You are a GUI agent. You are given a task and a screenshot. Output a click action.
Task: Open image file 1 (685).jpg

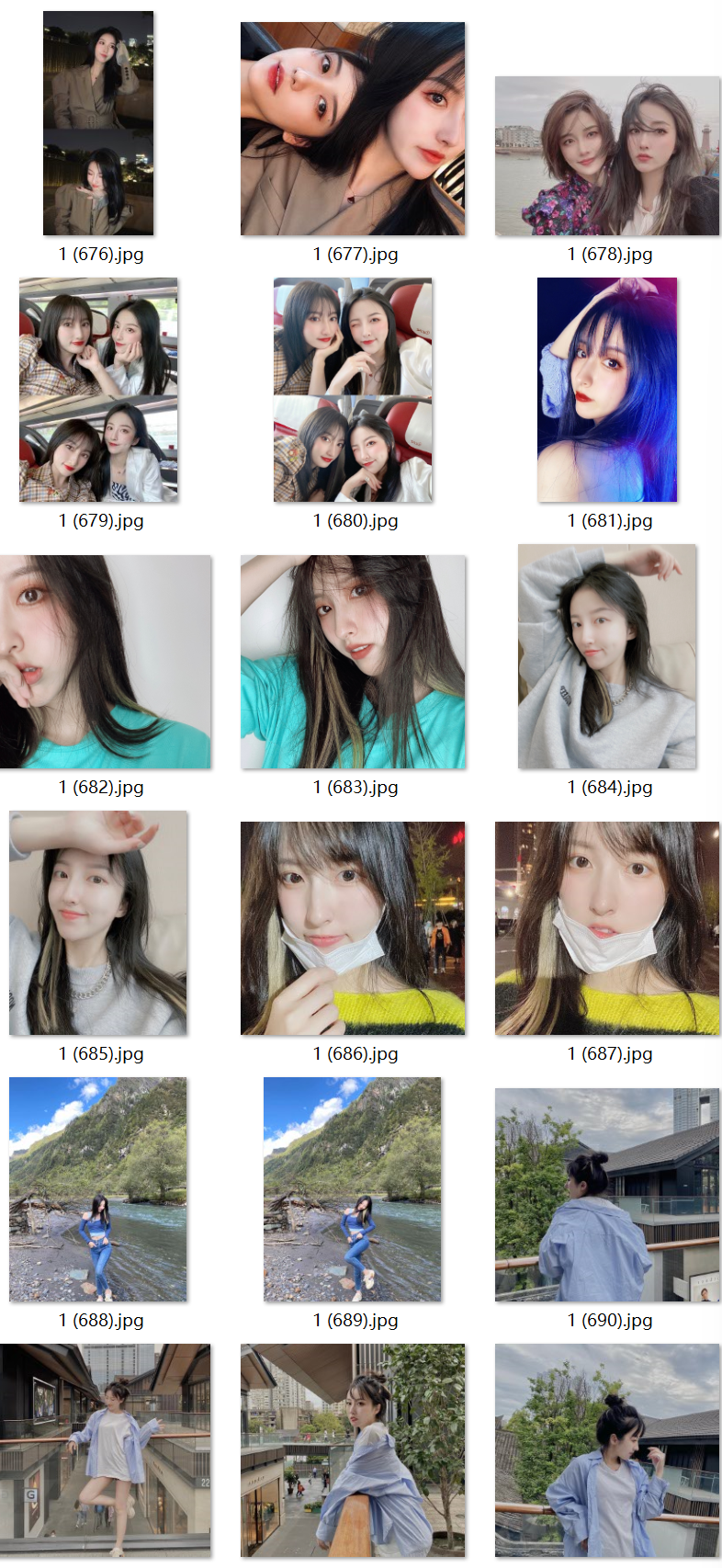click(98, 923)
